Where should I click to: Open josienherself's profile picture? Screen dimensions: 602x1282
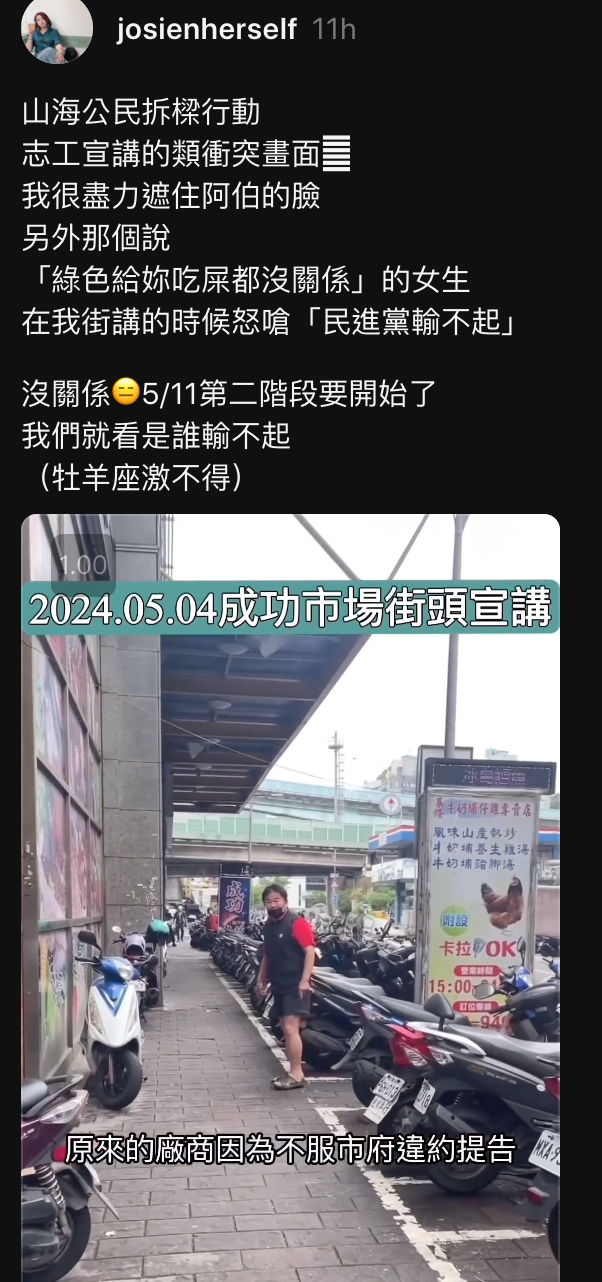(x=57, y=29)
